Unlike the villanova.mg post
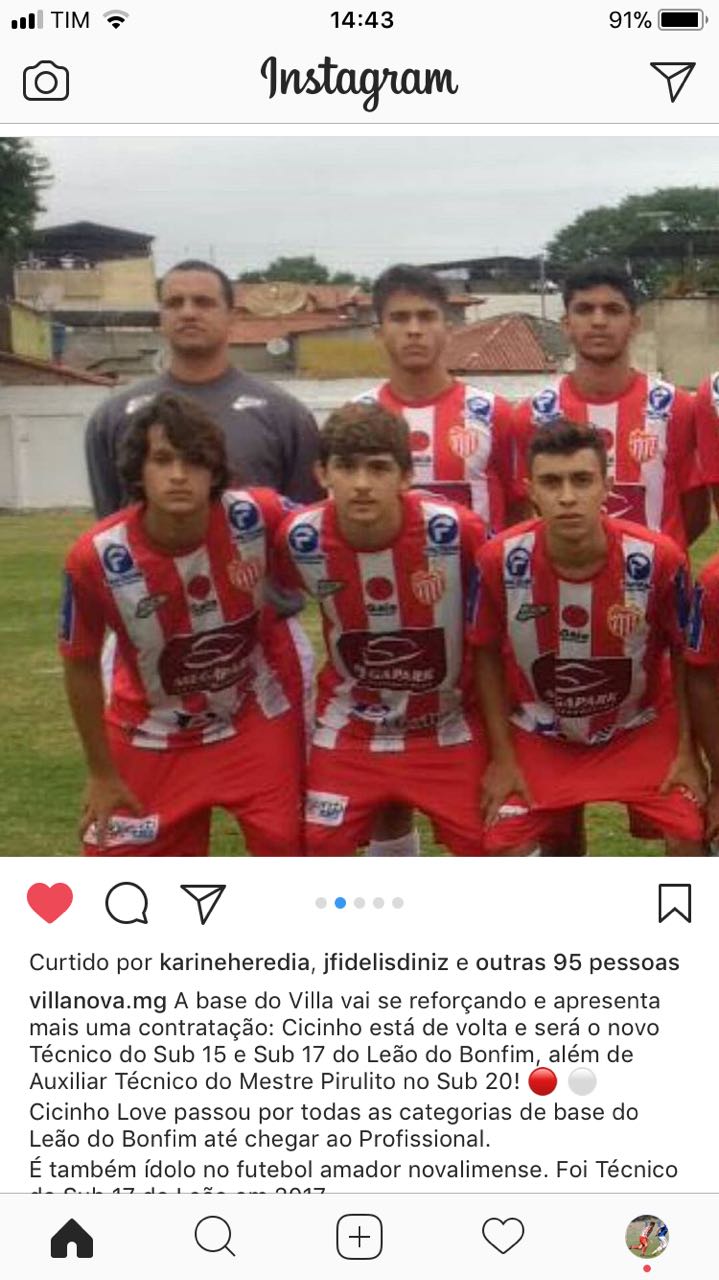 click(50, 903)
